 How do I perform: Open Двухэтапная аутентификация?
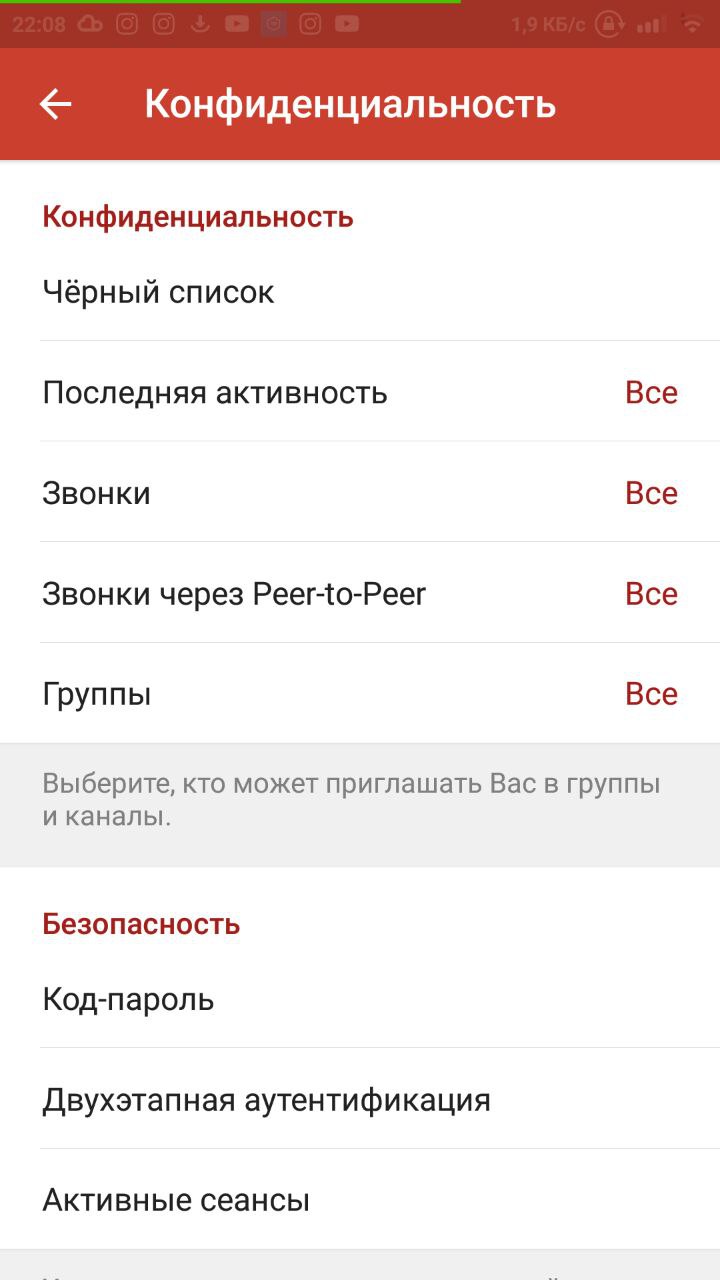(266, 1100)
